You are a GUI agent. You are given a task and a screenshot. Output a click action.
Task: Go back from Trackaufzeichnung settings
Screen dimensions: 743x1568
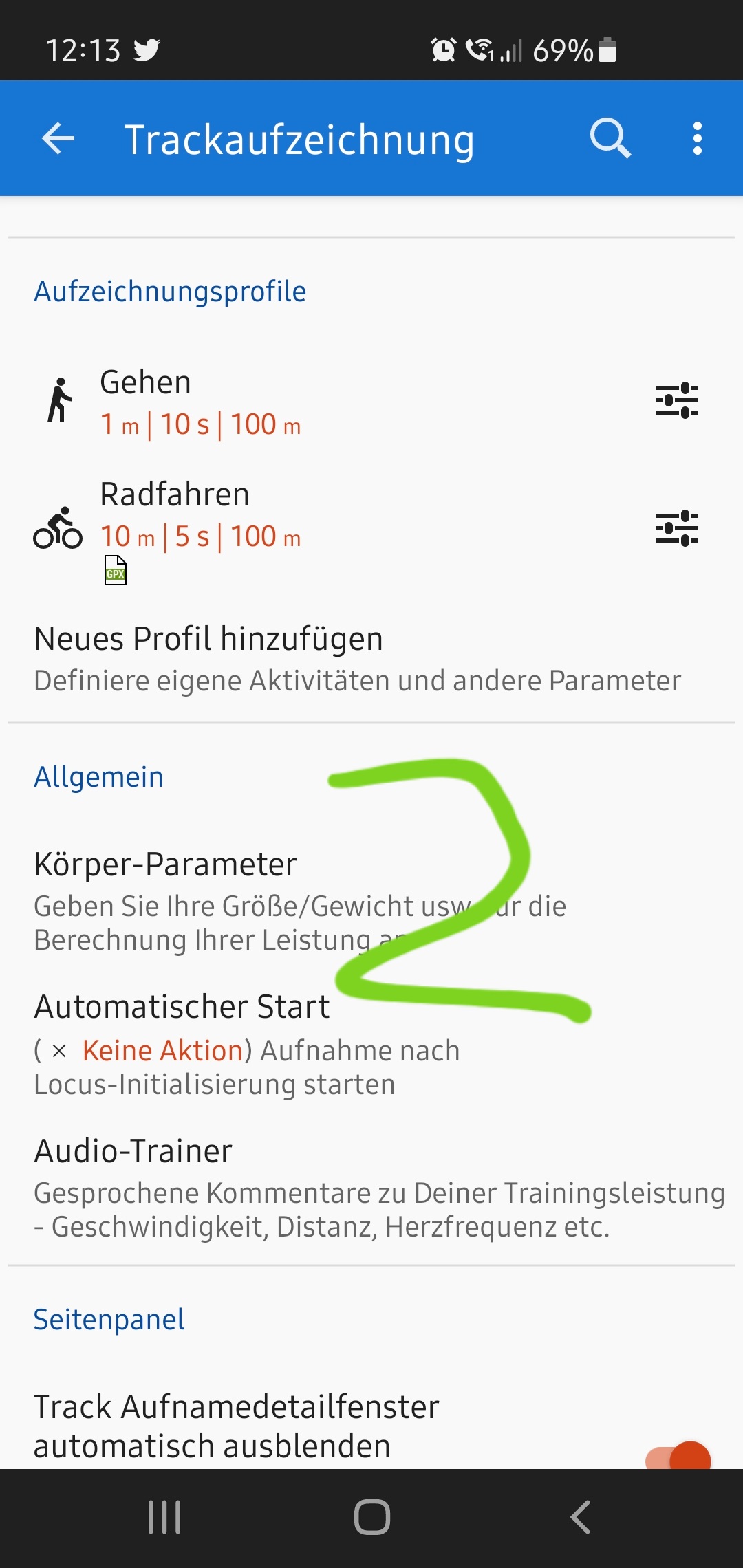(58, 139)
